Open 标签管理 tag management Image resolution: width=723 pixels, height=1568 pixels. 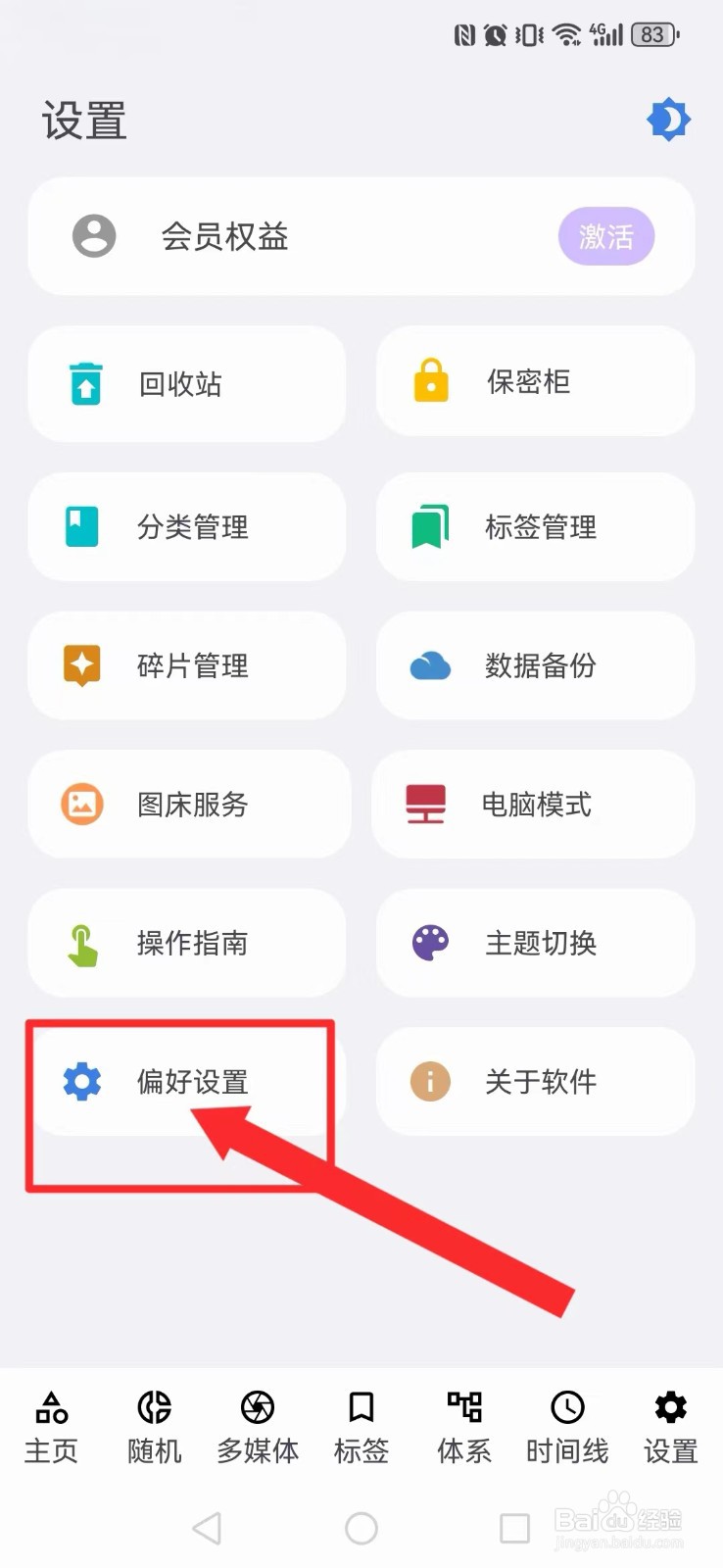tap(534, 526)
